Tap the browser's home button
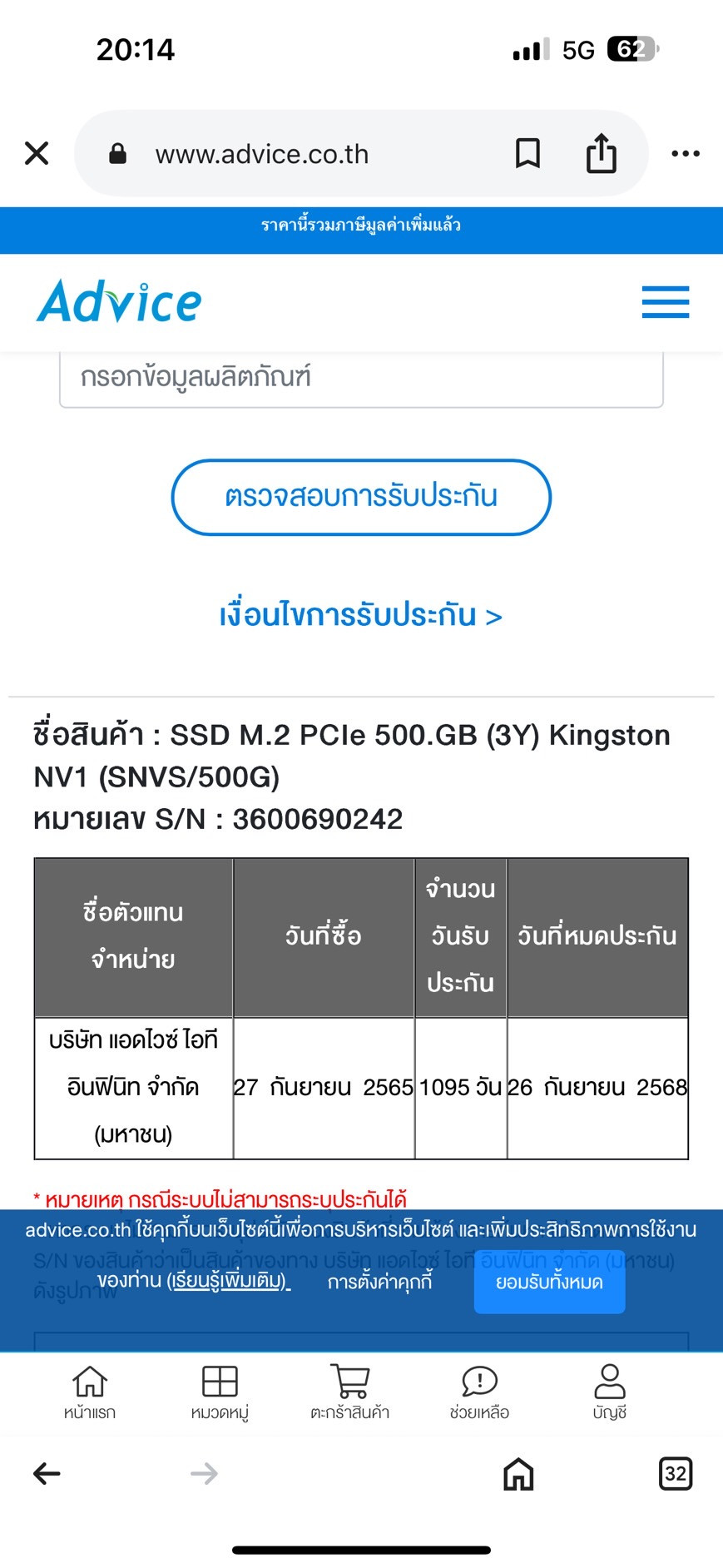The image size is (723, 1568). tap(518, 1474)
